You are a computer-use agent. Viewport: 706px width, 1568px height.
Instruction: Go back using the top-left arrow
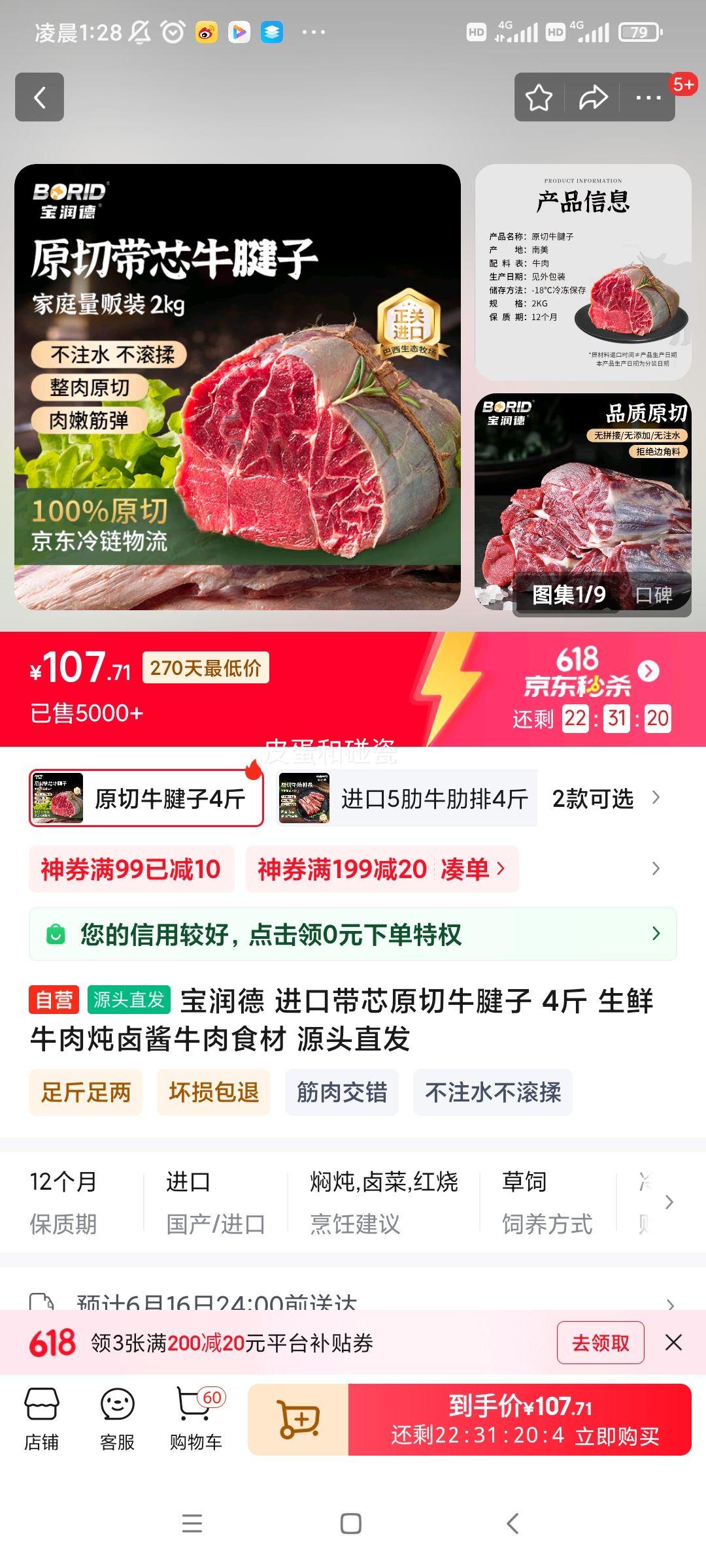[x=39, y=97]
